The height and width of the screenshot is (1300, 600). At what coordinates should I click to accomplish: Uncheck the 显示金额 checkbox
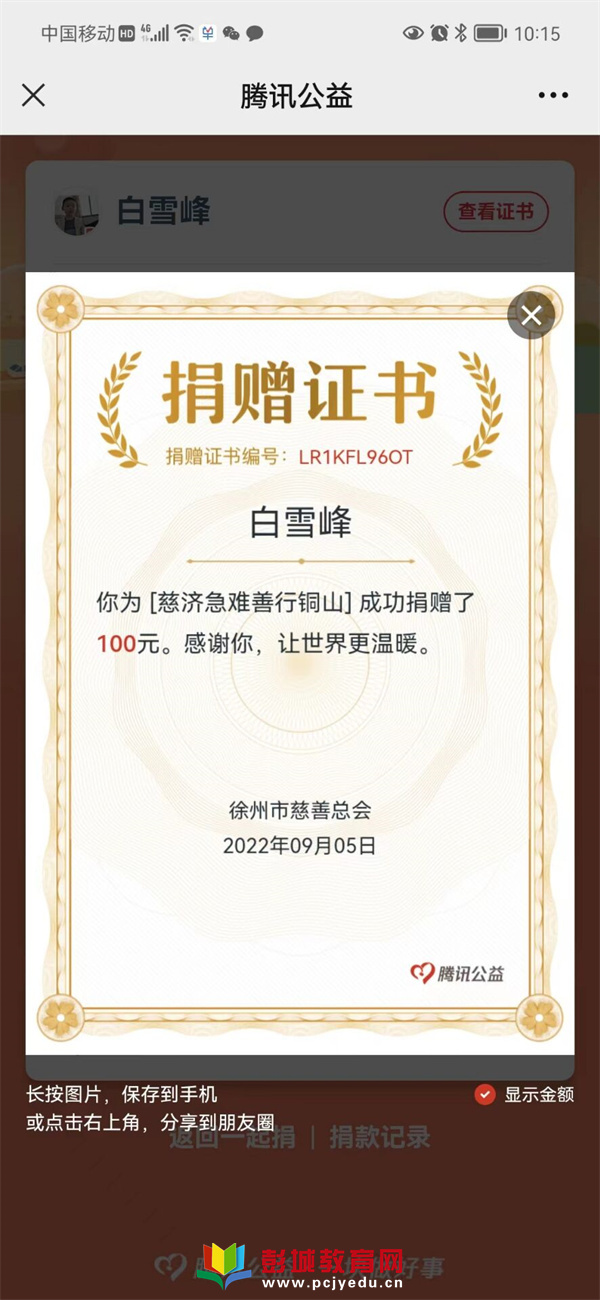click(x=485, y=1094)
